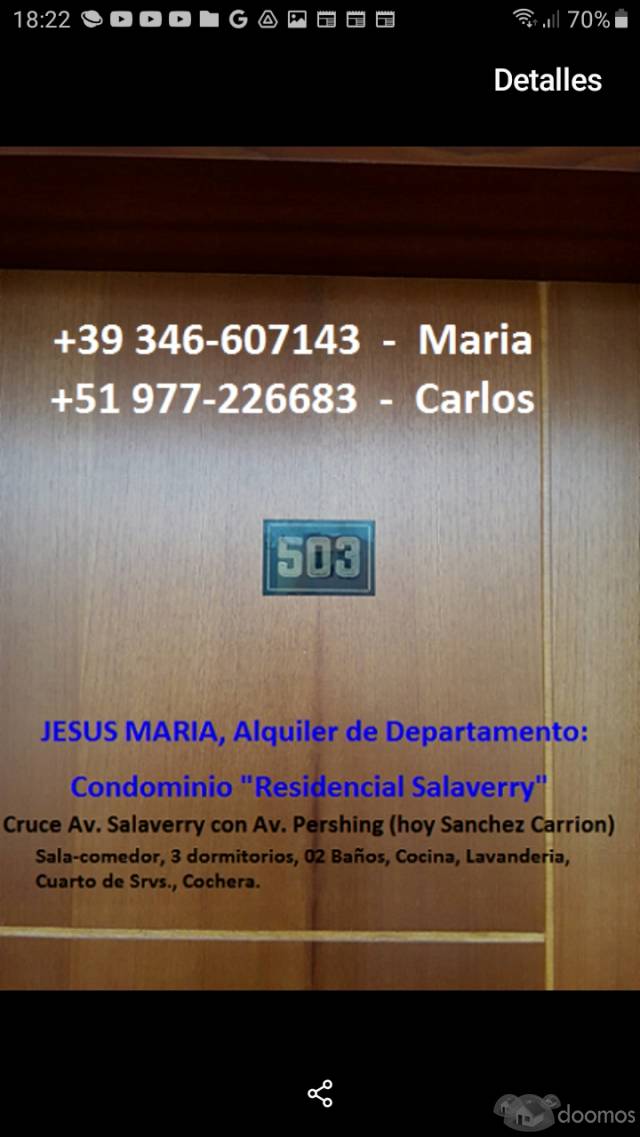Screen dimensions: 640x1137
Task: Open the Detalles info button
Action: (x=547, y=81)
